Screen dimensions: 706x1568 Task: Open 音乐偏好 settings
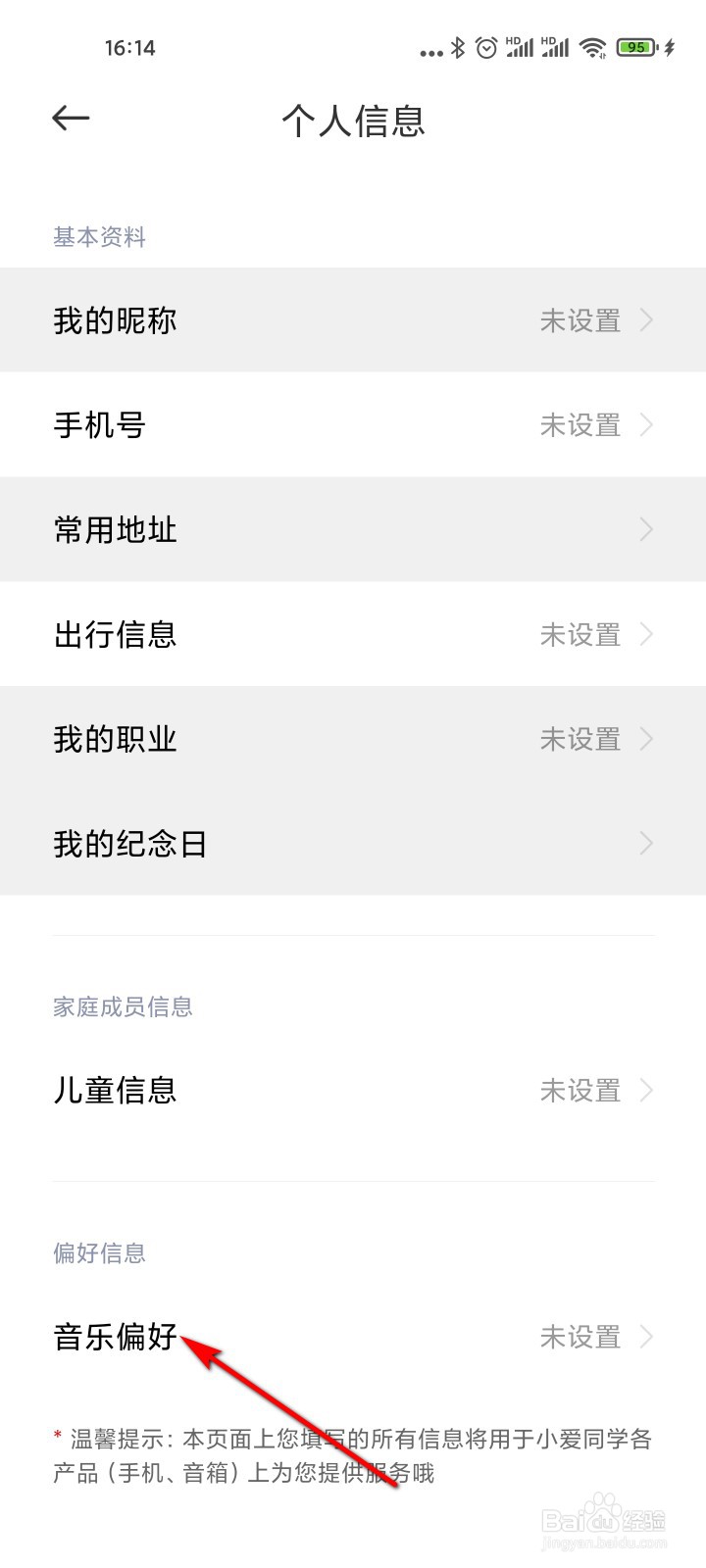tap(353, 1337)
